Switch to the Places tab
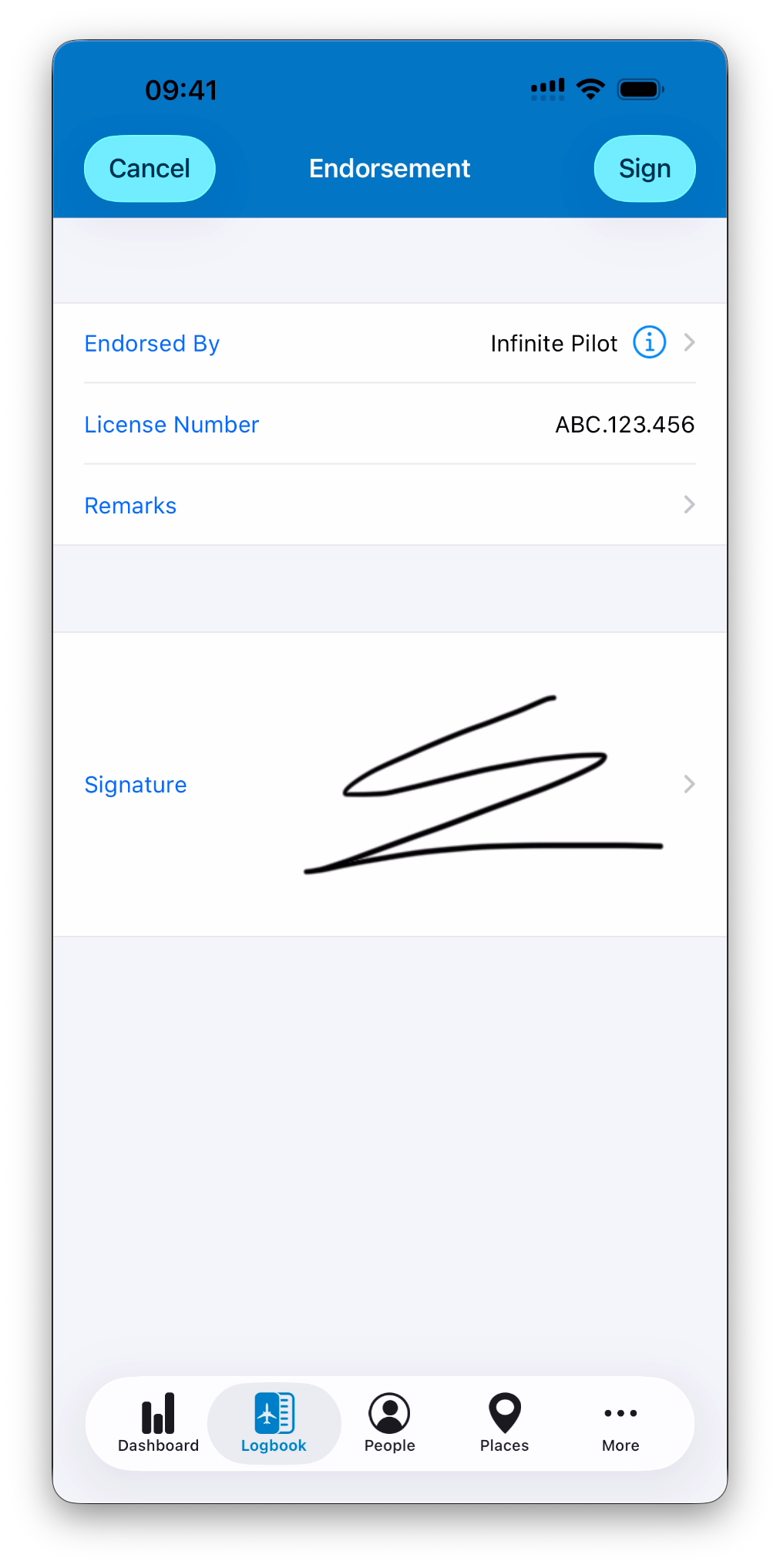Screen dimensions: 780x1568 505,1424
